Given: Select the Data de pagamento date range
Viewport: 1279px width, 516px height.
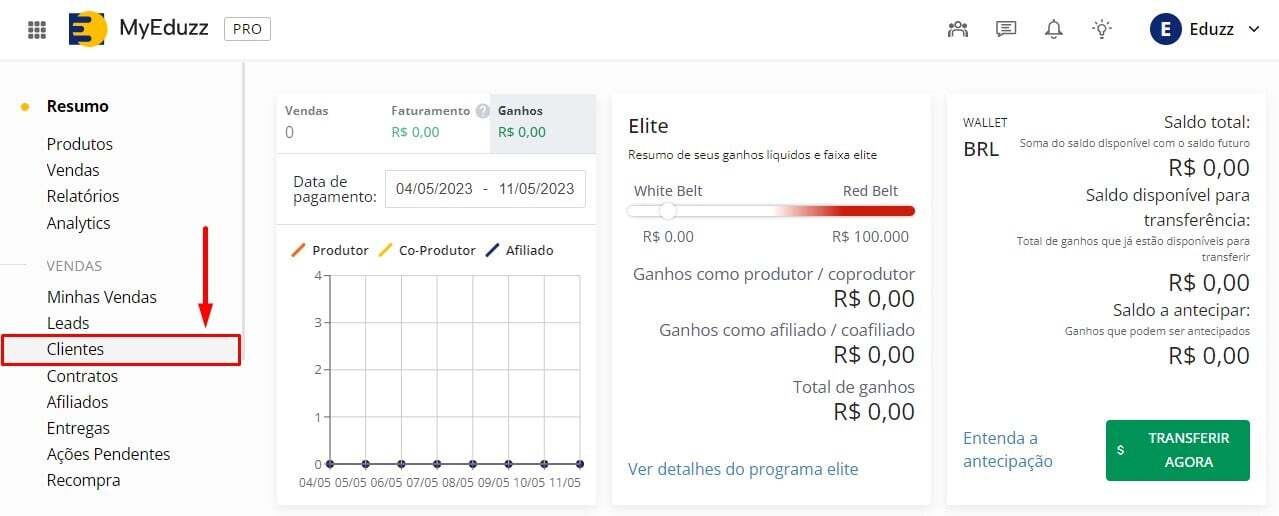Looking at the screenshot, I should (x=485, y=188).
